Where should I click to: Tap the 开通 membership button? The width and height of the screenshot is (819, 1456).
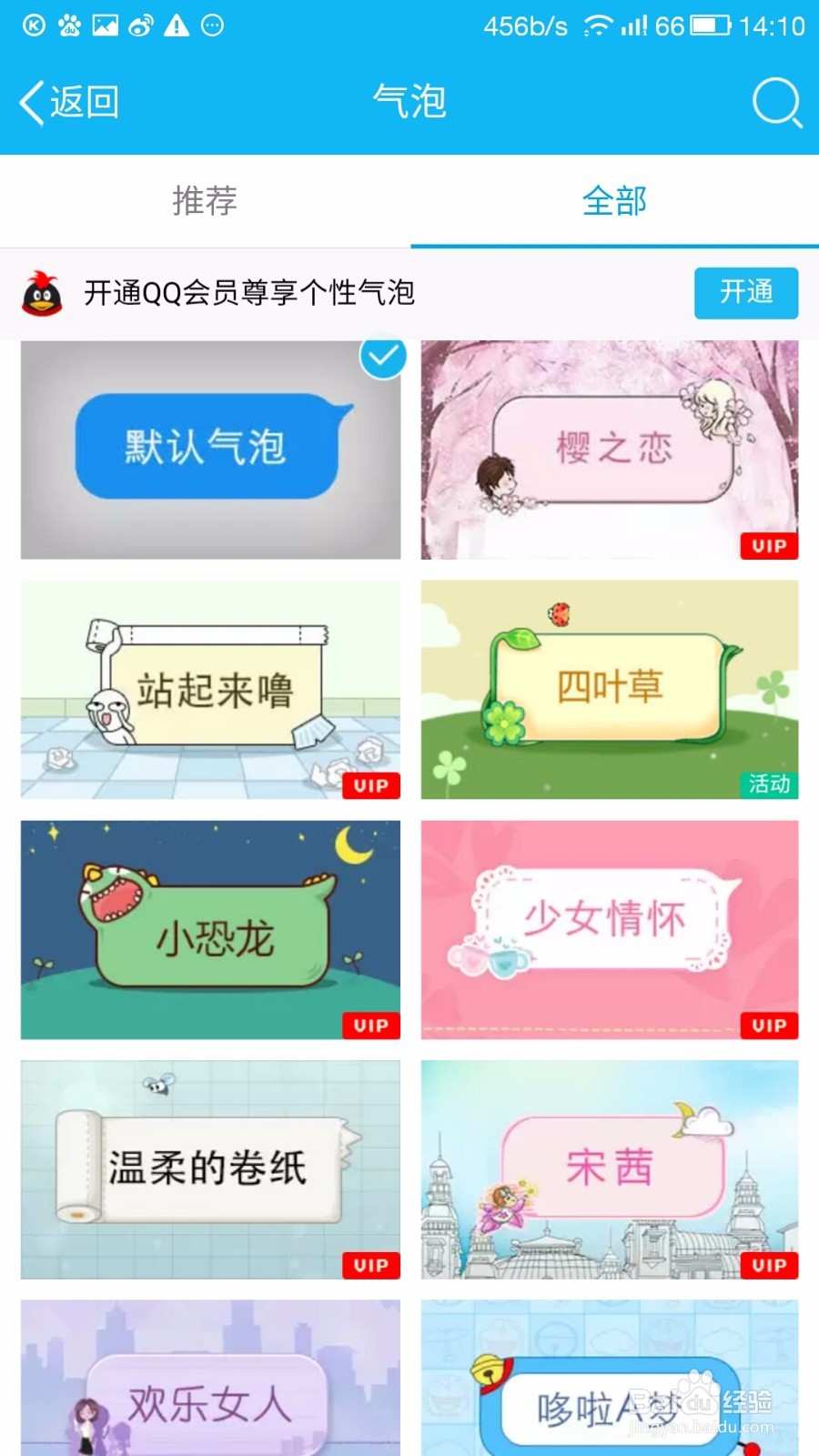(746, 293)
